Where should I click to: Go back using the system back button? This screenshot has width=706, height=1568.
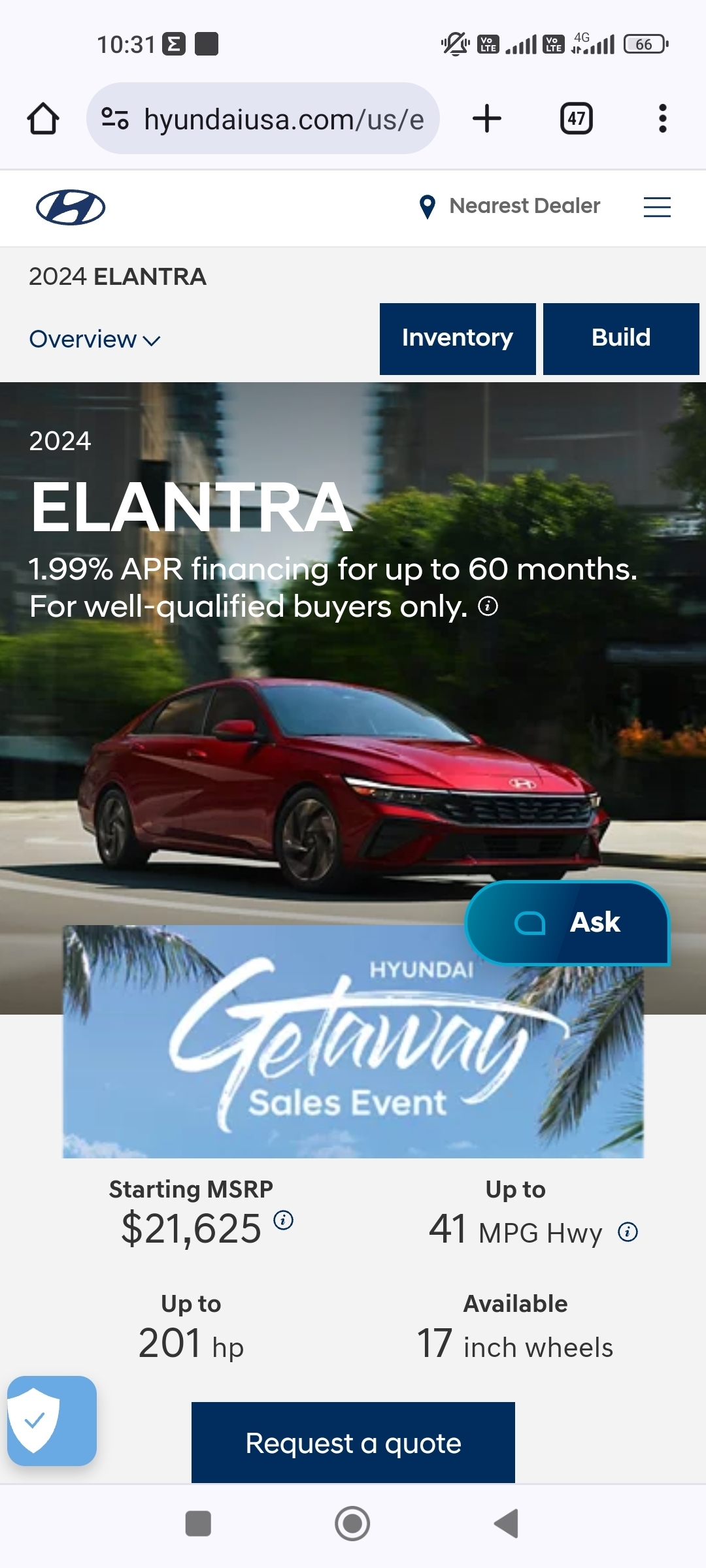(507, 1524)
